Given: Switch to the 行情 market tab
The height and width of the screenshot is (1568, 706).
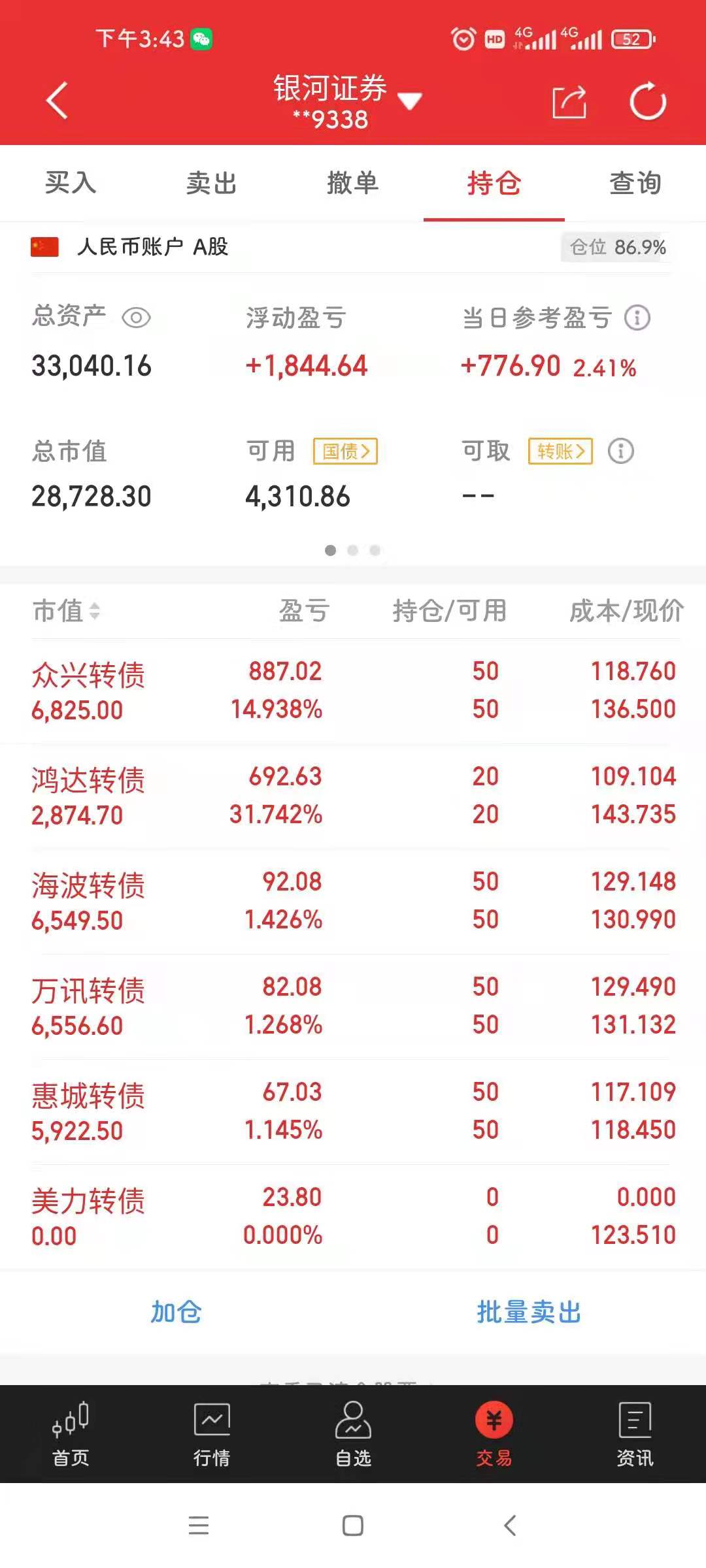Looking at the screenshot, I should [211, 1433].
